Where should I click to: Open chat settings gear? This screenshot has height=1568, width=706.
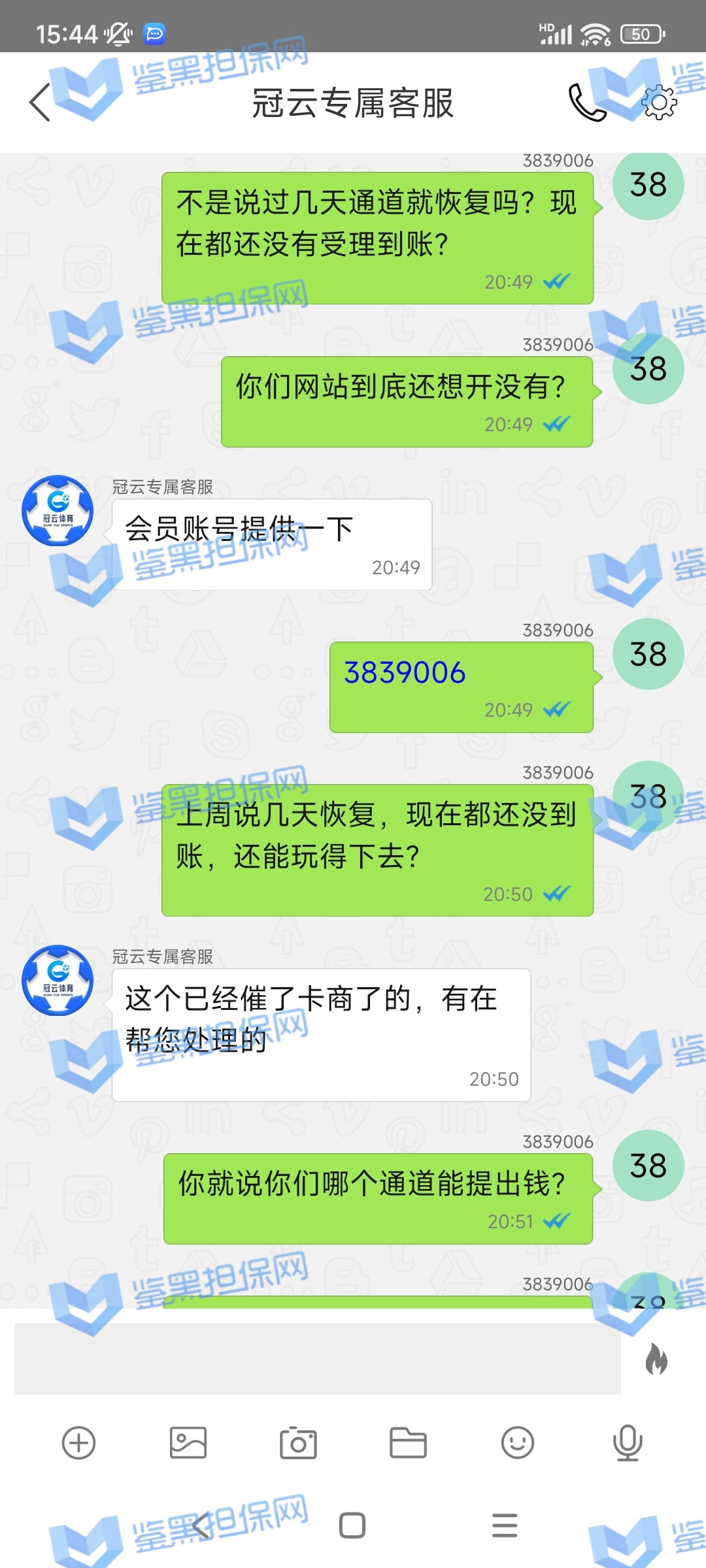pos(659,103)
